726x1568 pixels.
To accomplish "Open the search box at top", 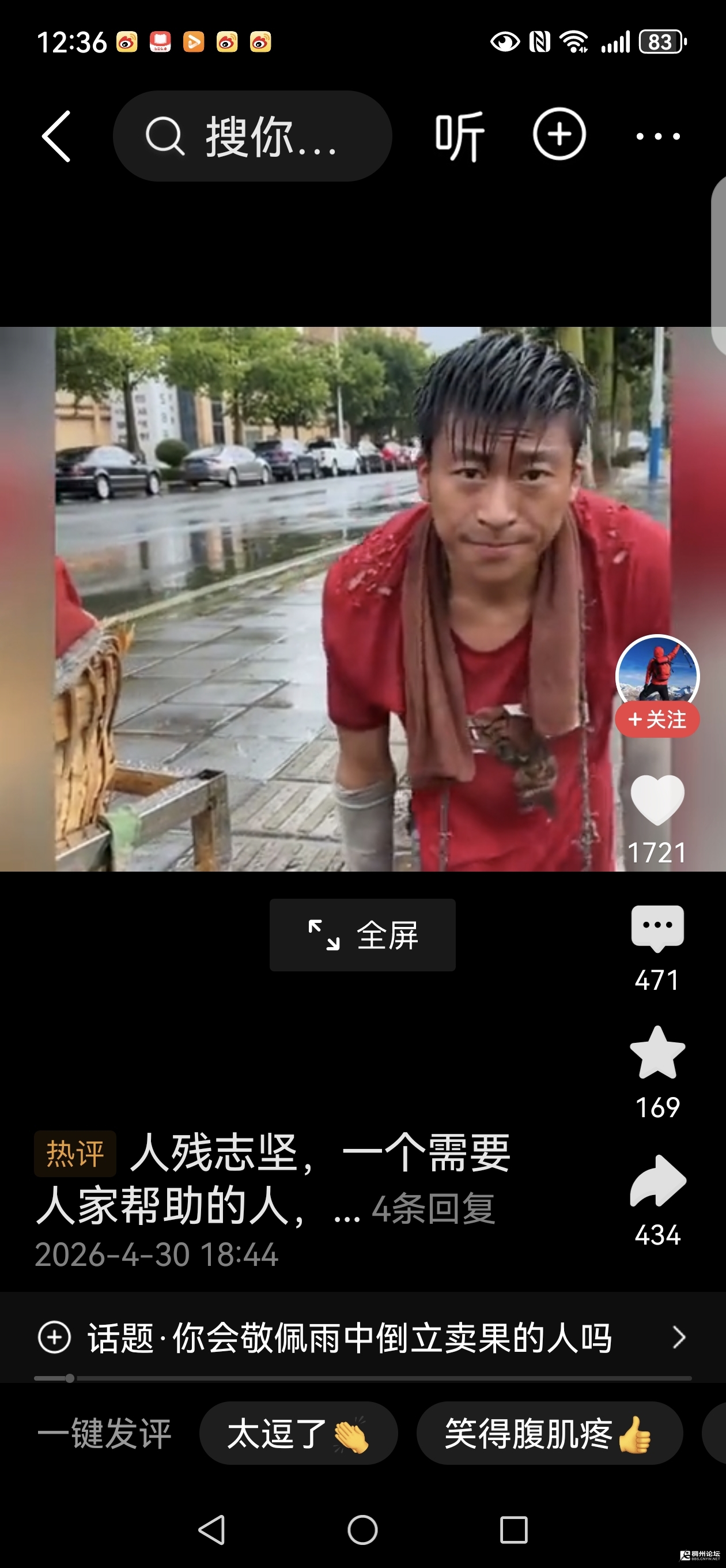I will tap(252, 137).
